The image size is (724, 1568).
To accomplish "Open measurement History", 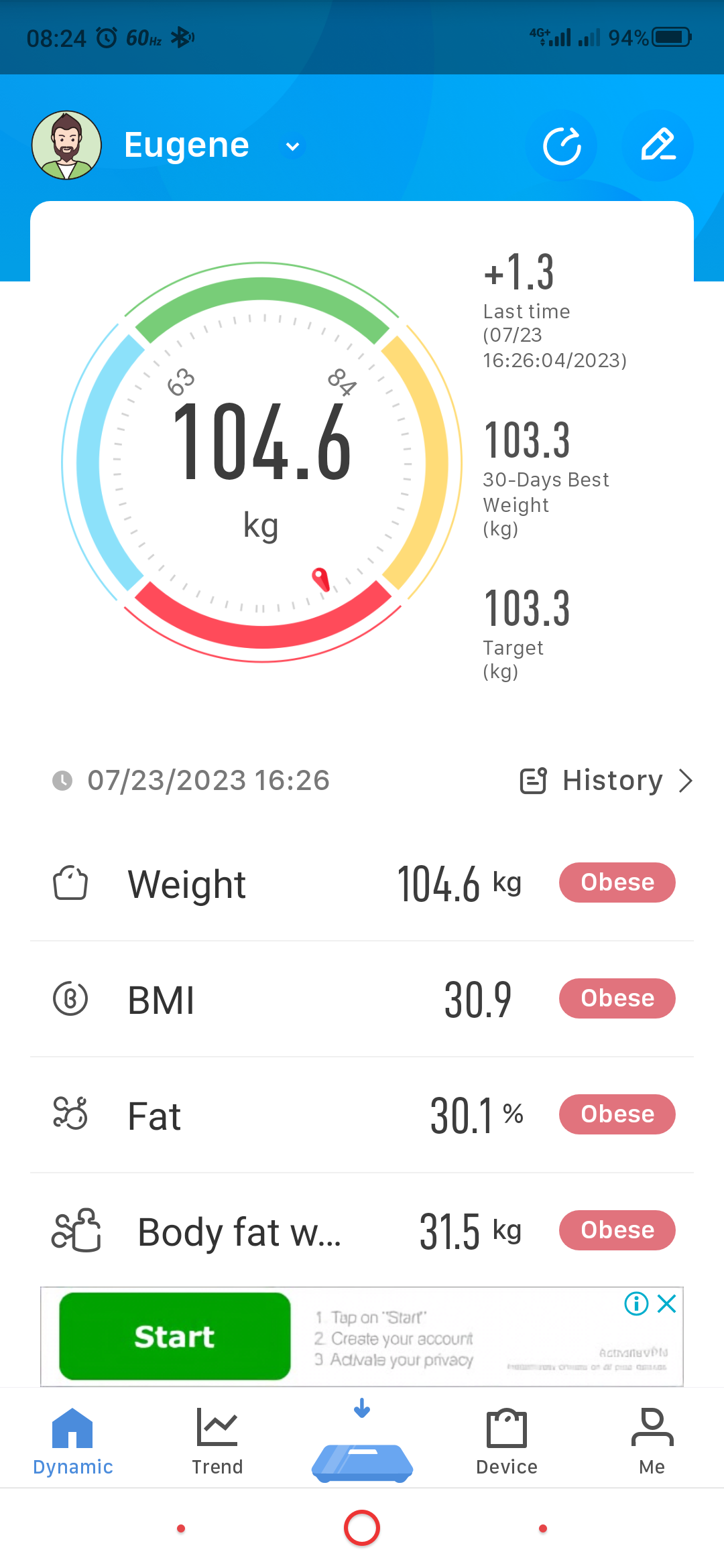I will (607, 781).
